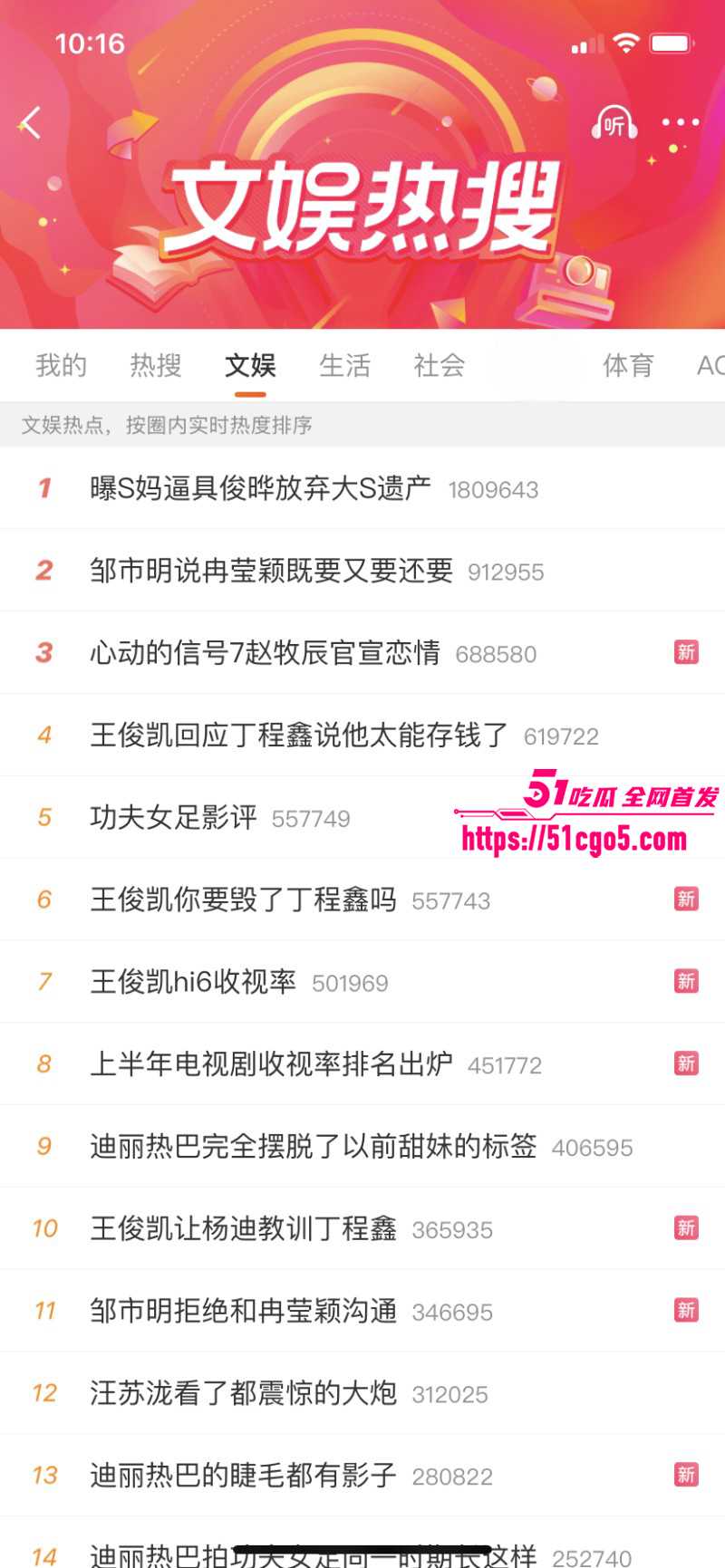Open topic 汪苏泷看了都震惊的大炮
The height and width of the screenshot is (1568, 725).
point(362,1392)
